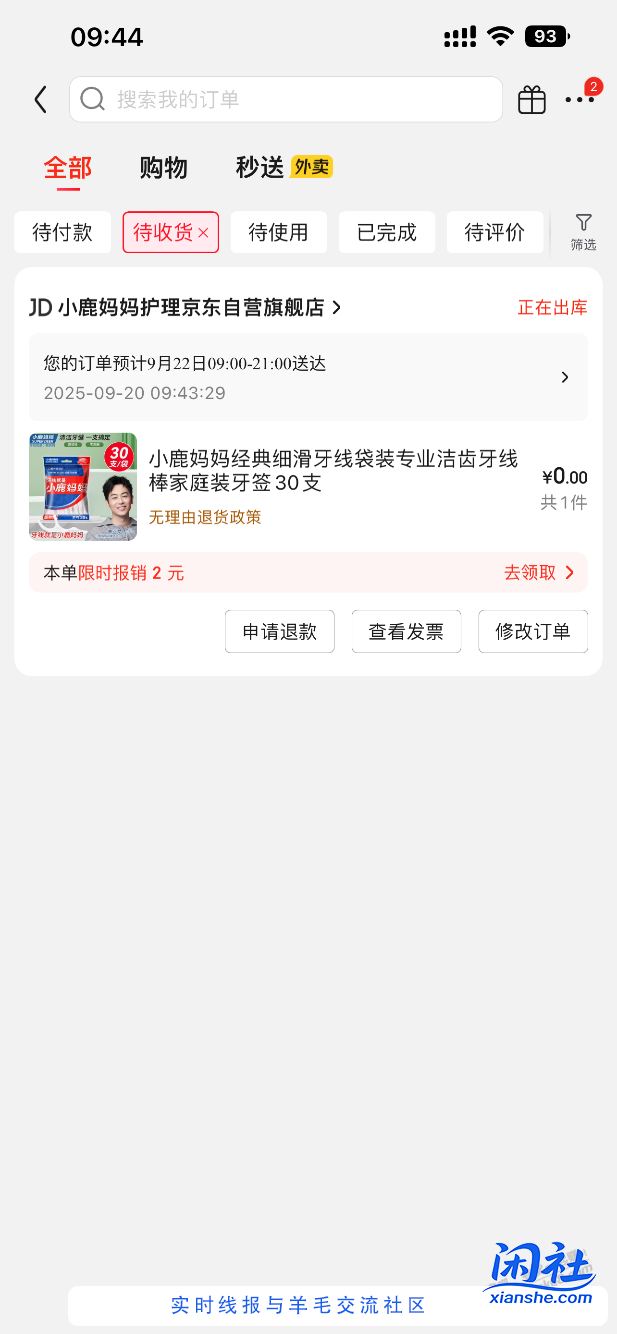
Task: Switch to the 全部 tab
Action: point(68,167)
